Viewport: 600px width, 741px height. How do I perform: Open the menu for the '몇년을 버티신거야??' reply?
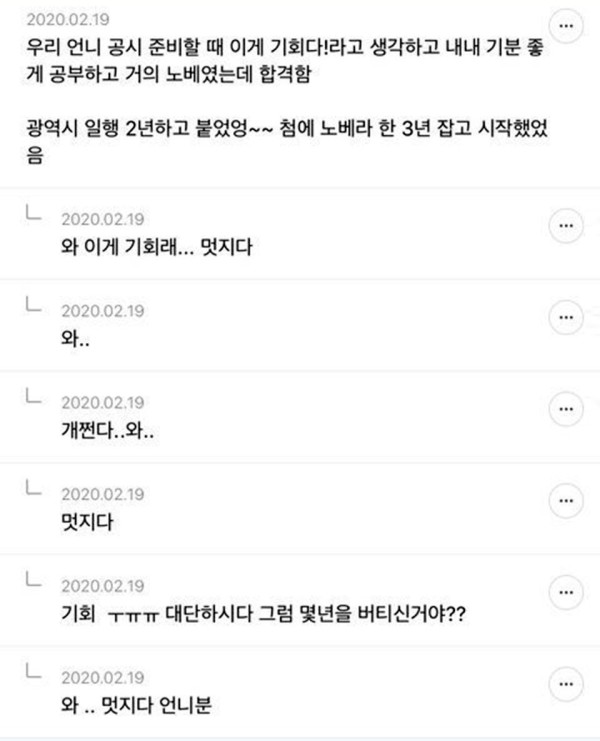[x=568, y=592]
